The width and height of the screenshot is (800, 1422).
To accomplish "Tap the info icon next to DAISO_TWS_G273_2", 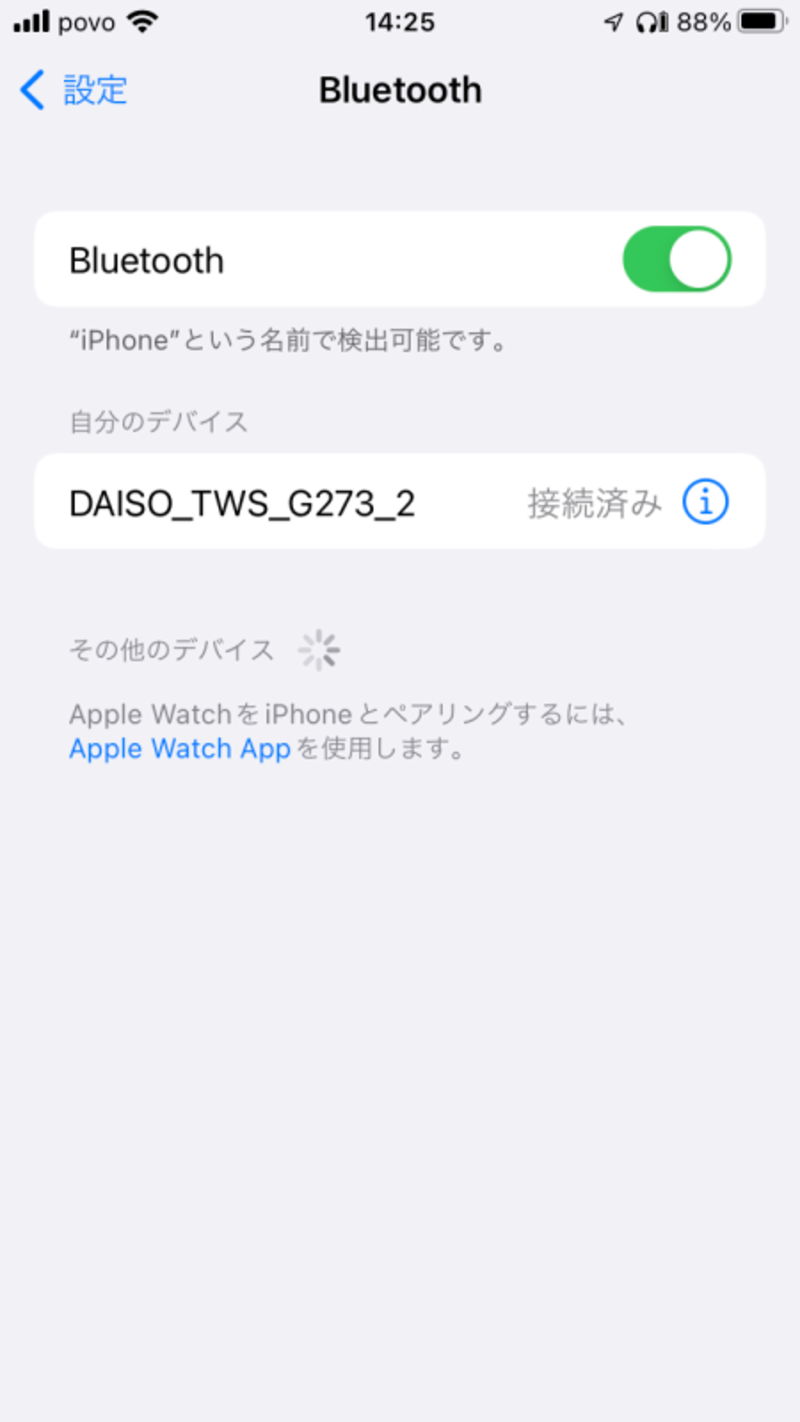I will click(705, 501).
